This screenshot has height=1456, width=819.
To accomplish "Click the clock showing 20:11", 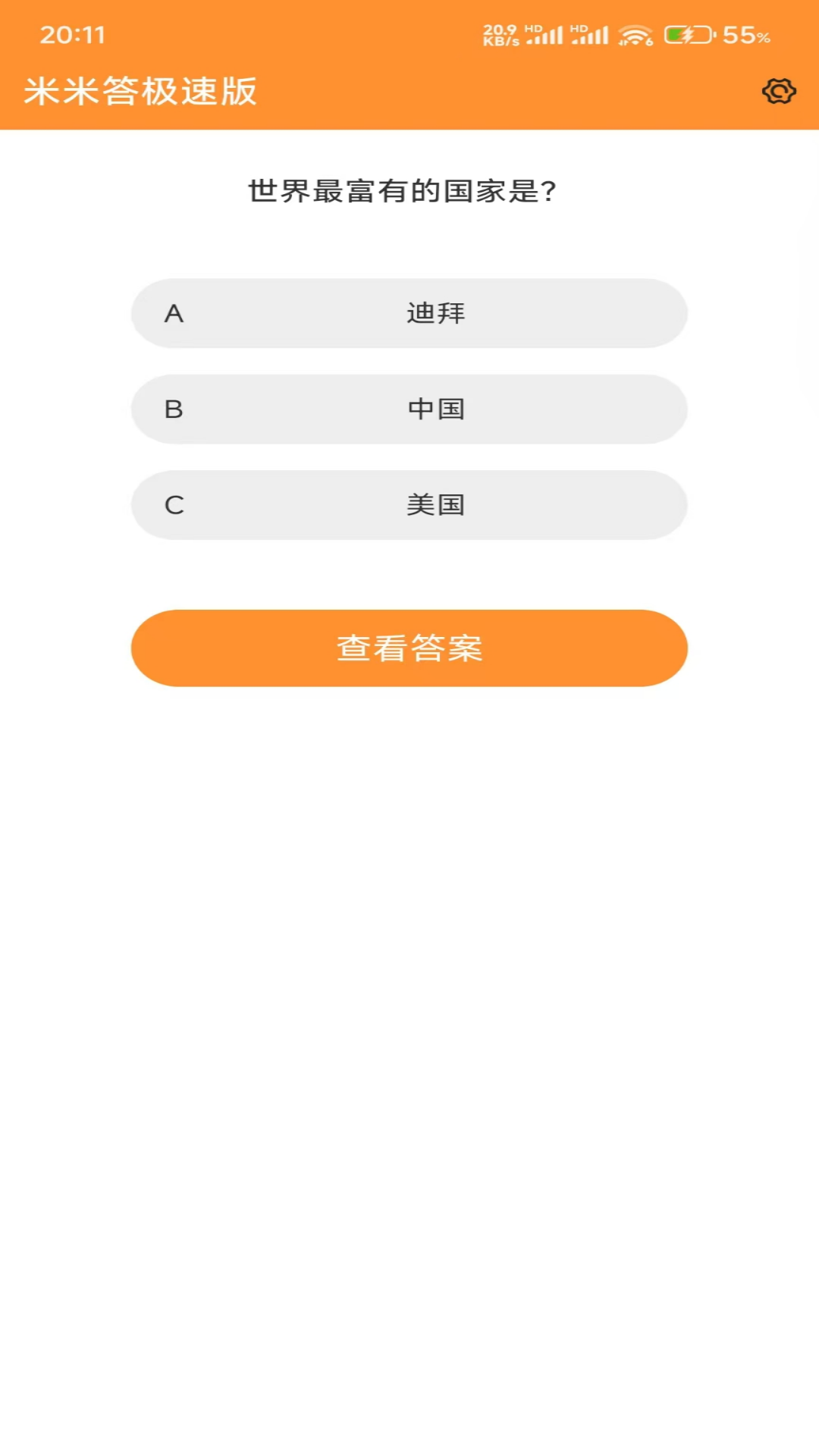I will tap(74, 34).
